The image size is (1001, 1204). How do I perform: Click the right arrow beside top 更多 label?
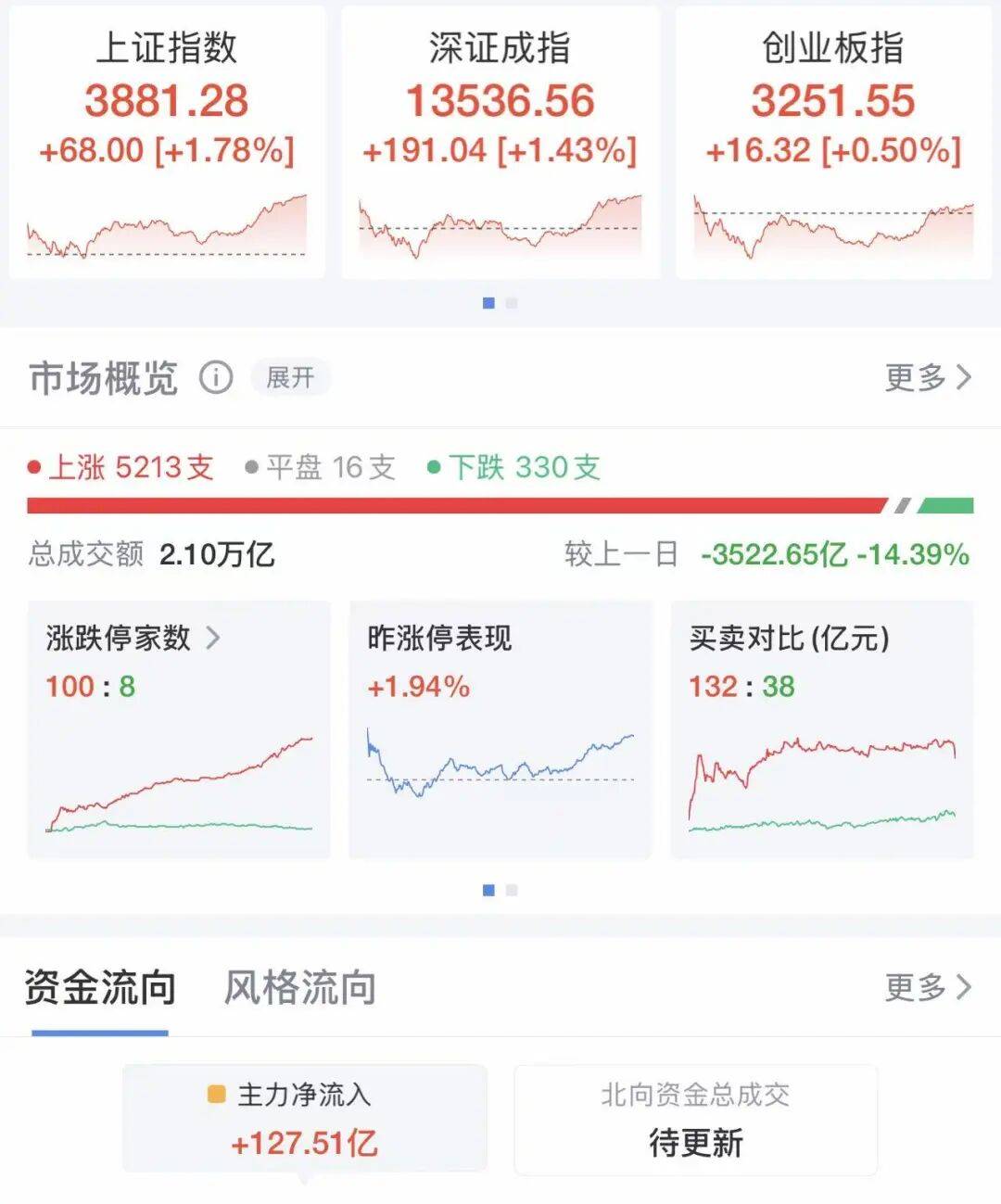(962, 377)
